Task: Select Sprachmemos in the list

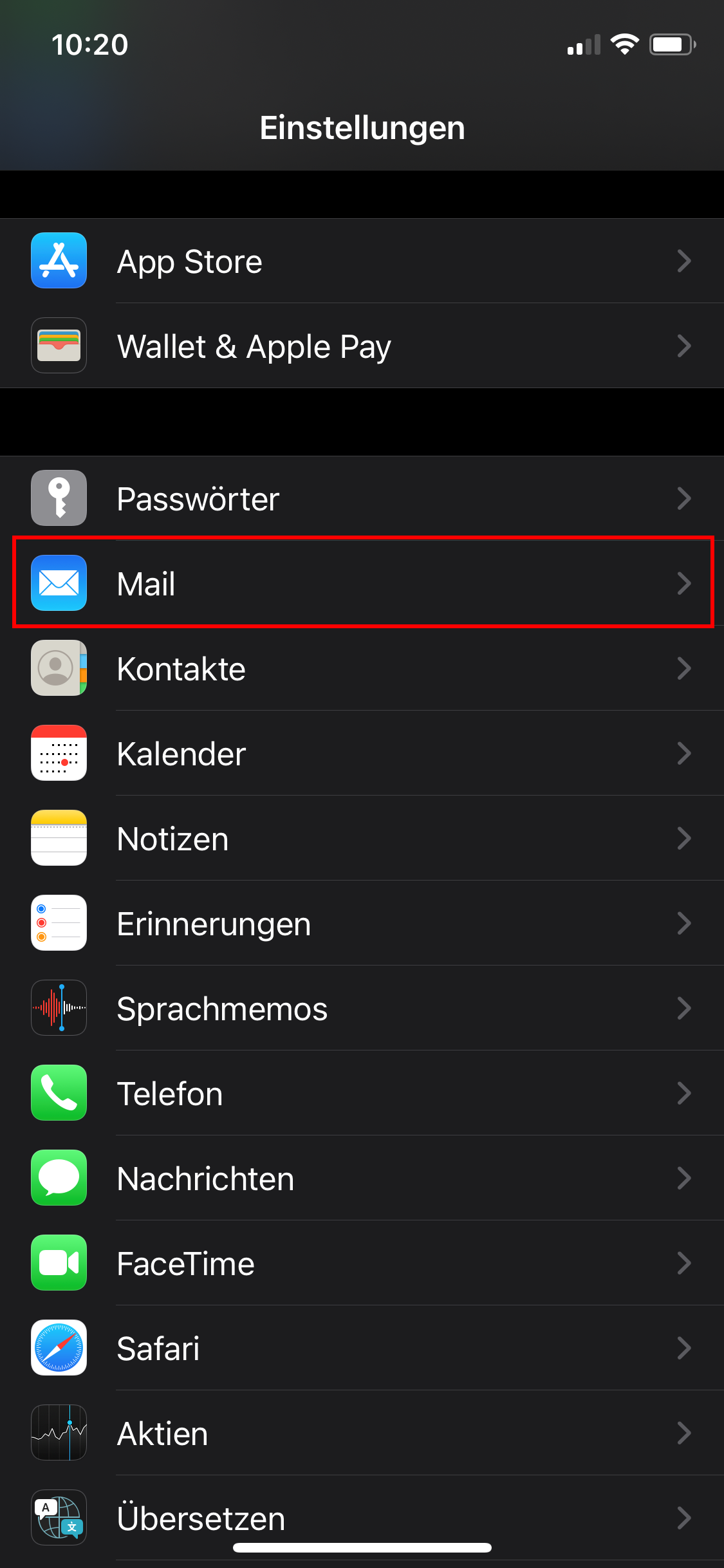Action: (362, 1008)
